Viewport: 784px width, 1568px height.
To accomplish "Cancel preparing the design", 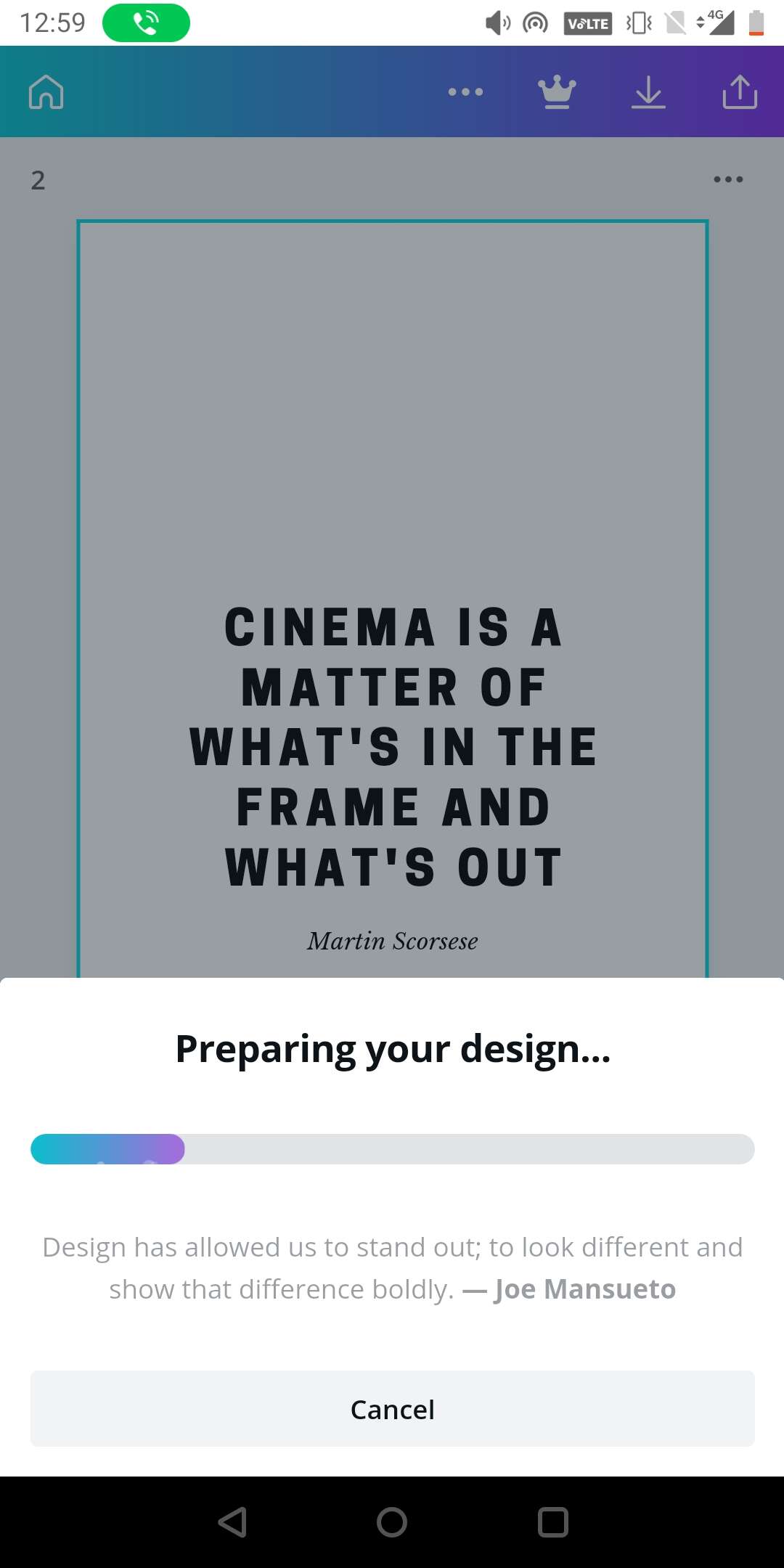I will pos(392,1409).
